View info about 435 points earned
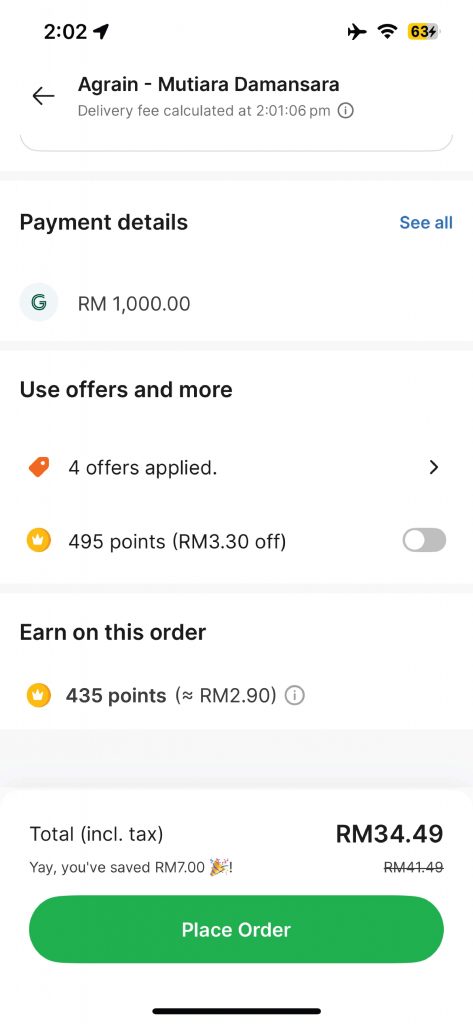This screenshot has width=473, height=1024. coord(295,696)
